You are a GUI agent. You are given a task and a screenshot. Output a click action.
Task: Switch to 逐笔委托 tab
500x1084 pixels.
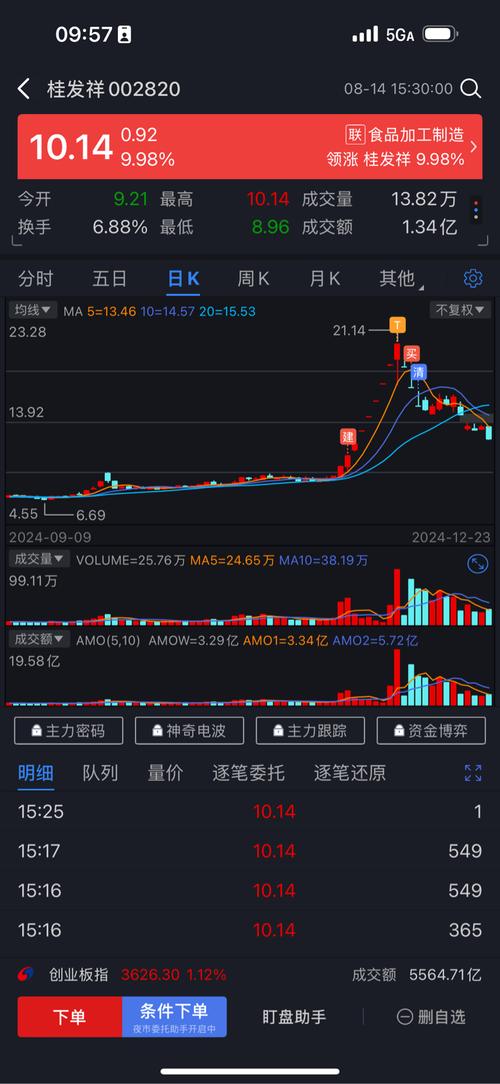tap(248, 772)
